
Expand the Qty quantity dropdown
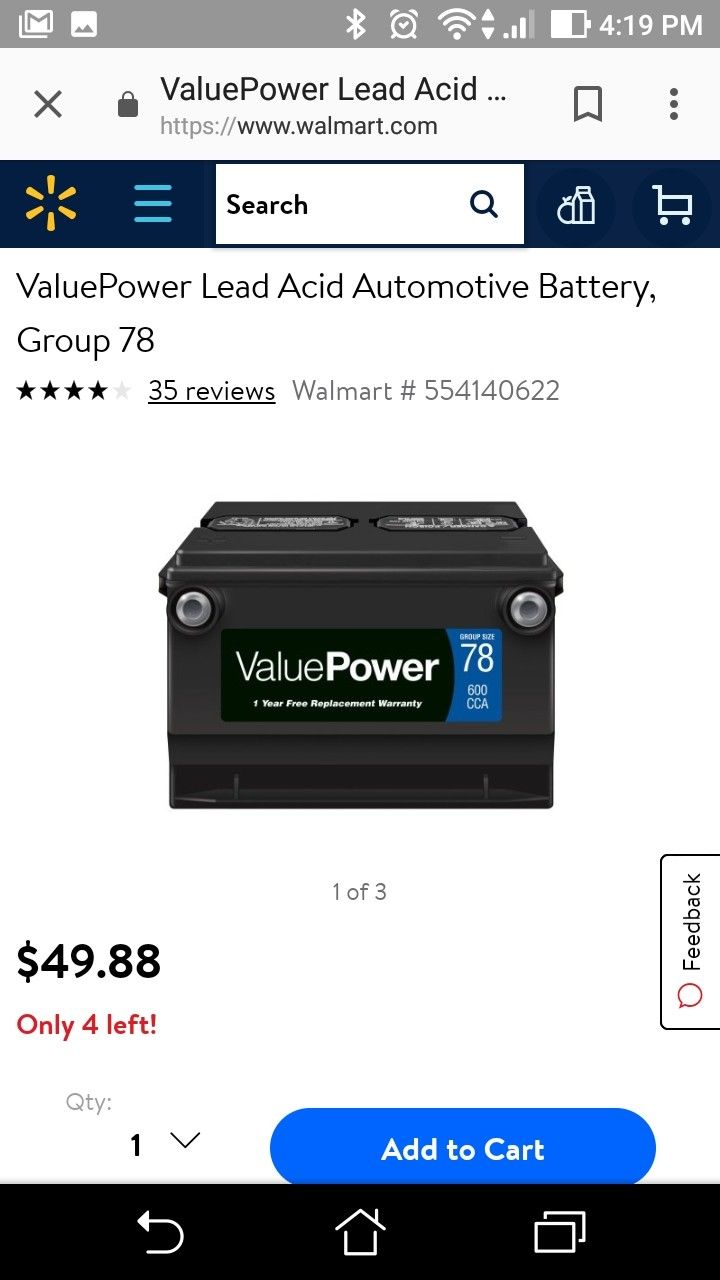point(166,1144)
